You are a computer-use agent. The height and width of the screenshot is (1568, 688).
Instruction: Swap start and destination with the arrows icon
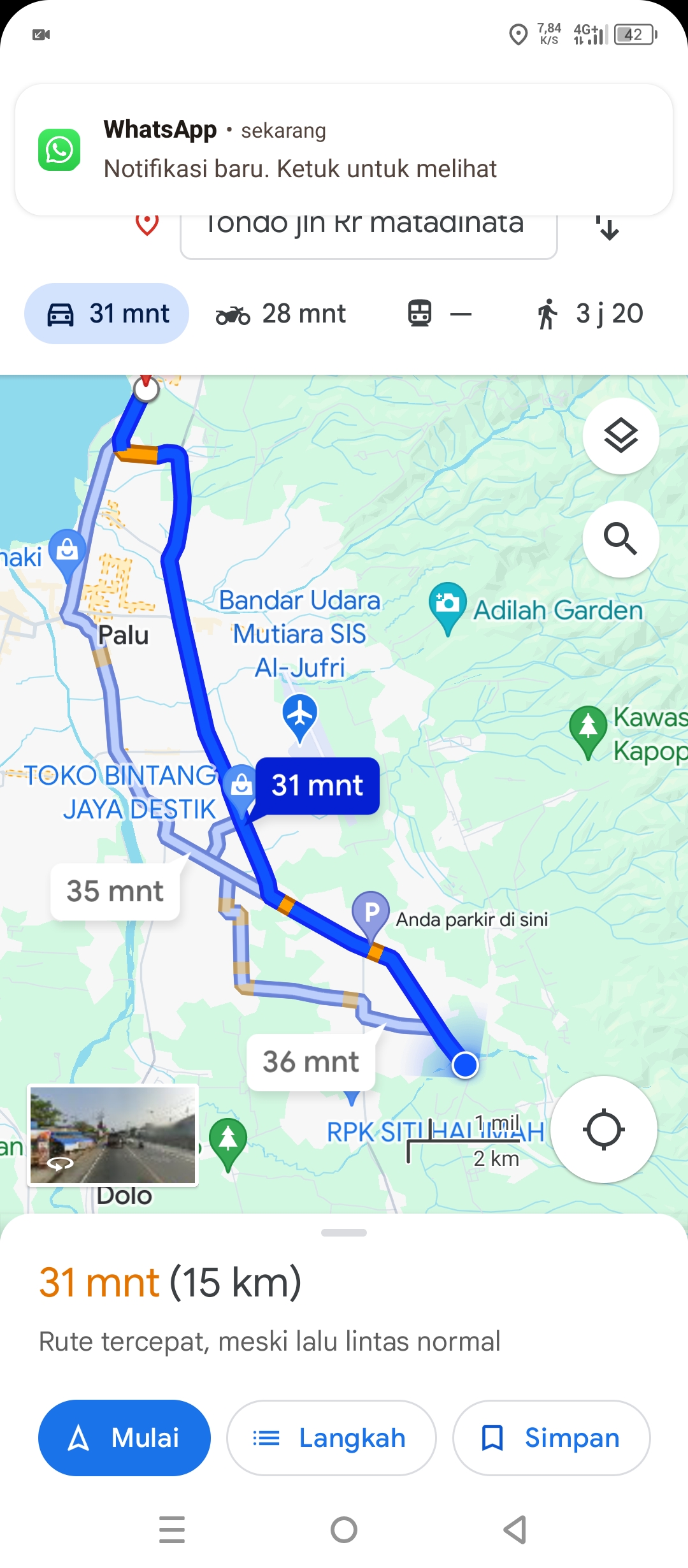click(608, 228)
